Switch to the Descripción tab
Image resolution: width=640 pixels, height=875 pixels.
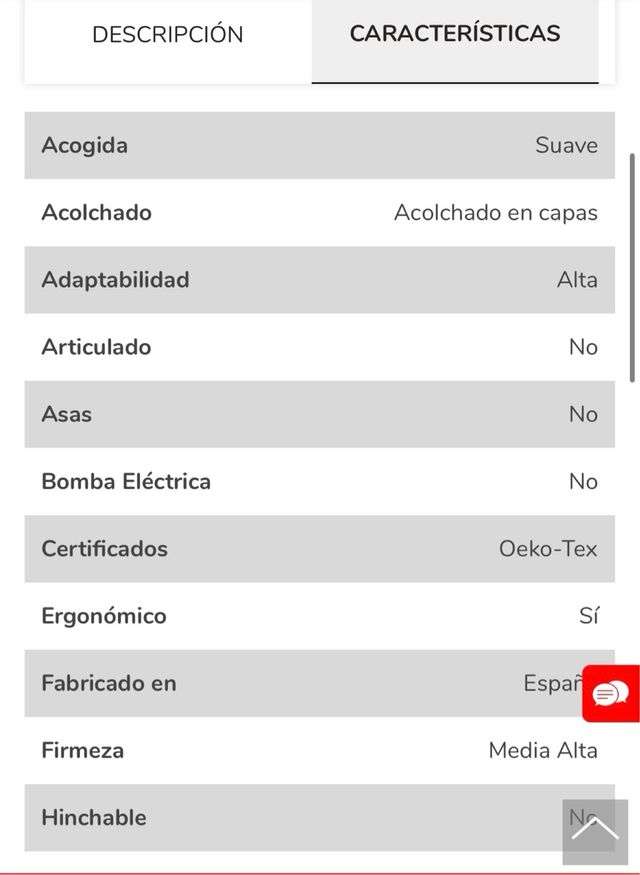click(167, 35)
